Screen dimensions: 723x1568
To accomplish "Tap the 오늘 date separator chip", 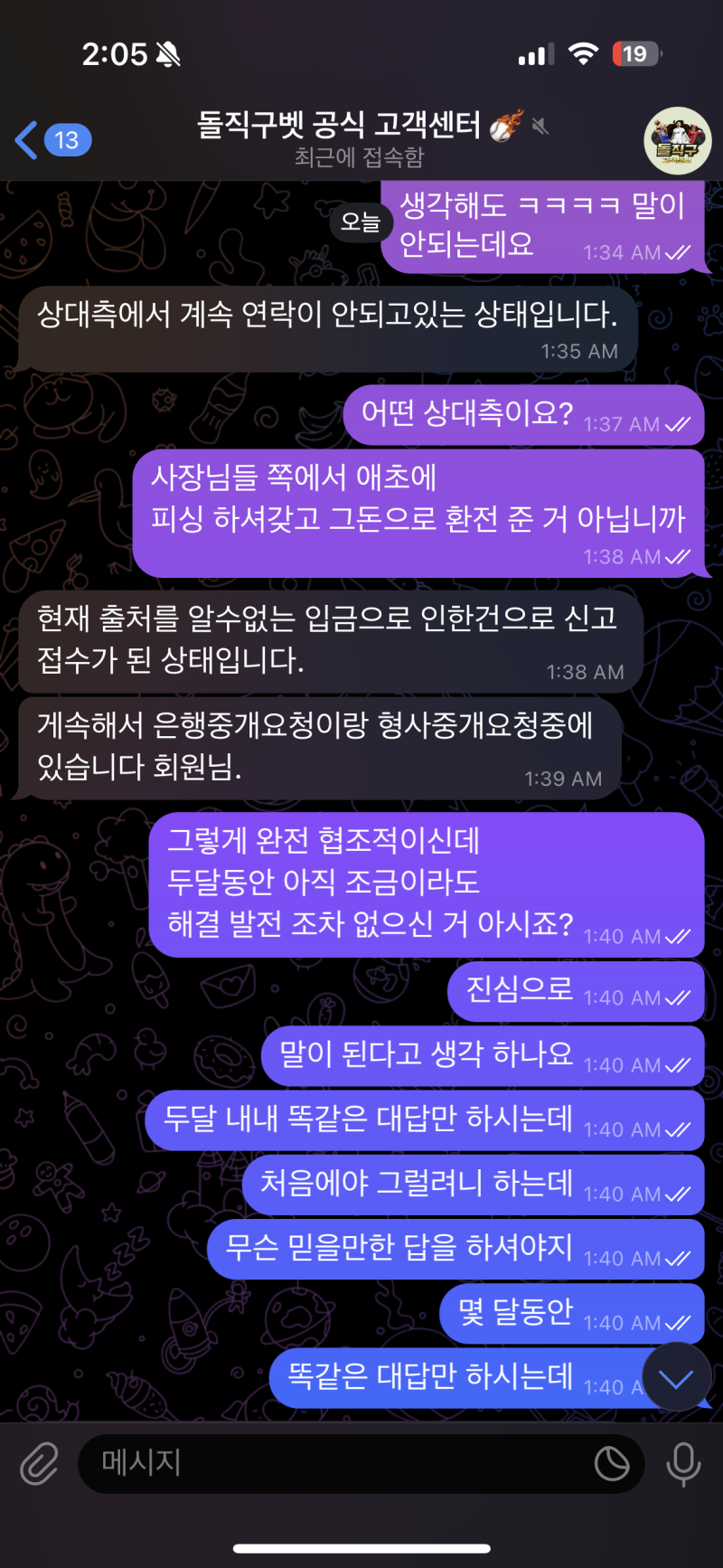I will click(360, 224).
